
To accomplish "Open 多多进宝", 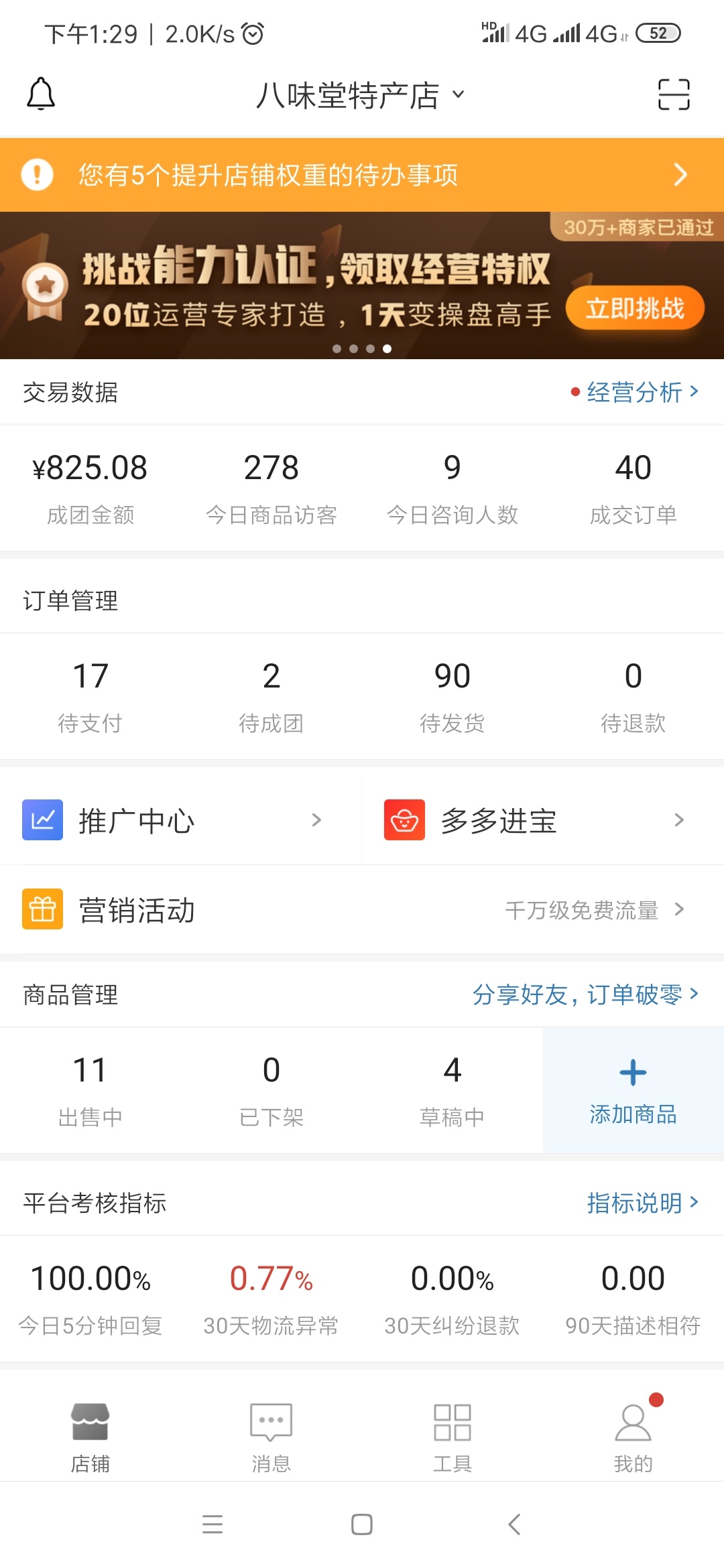I will pos(543,820).
